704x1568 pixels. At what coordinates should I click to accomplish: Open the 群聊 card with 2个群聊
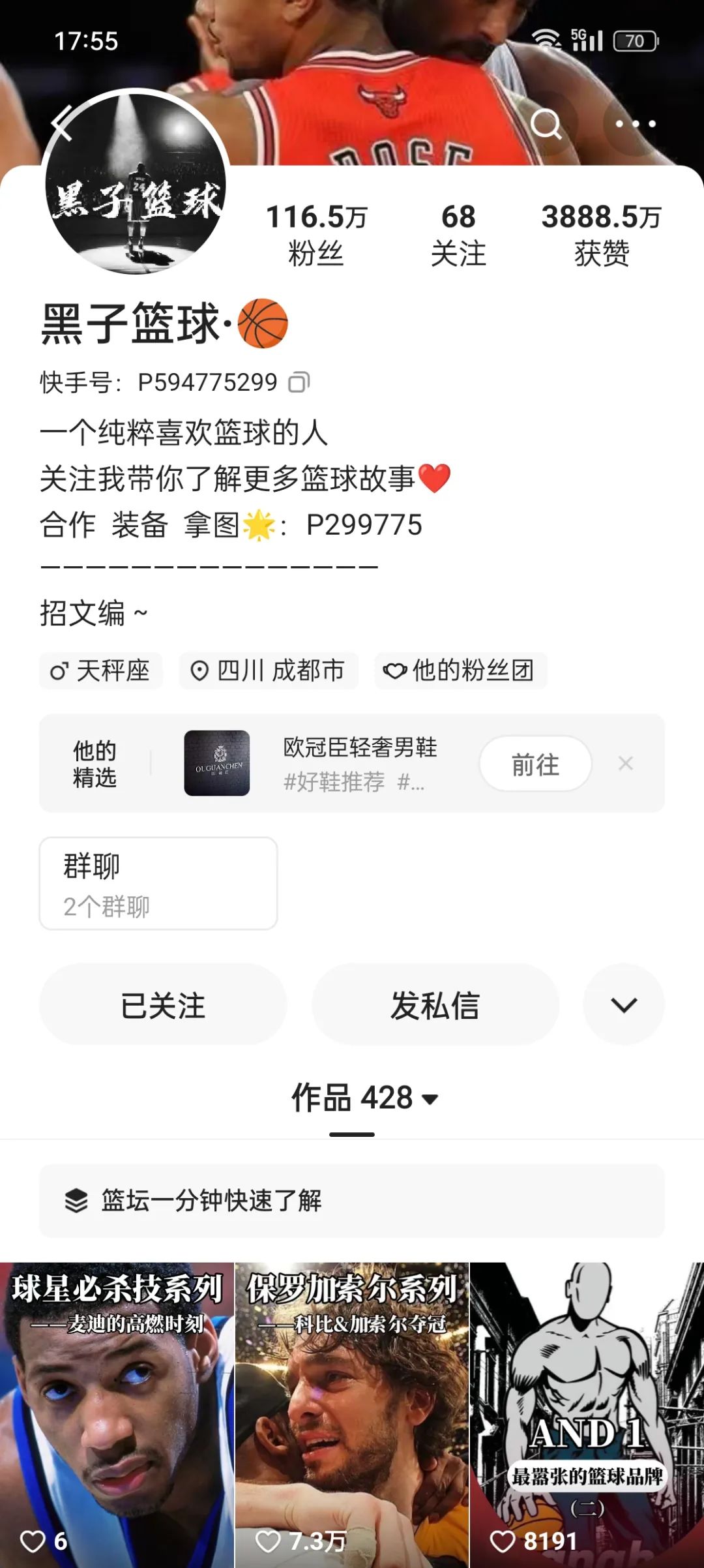click(x=158, y=883)
